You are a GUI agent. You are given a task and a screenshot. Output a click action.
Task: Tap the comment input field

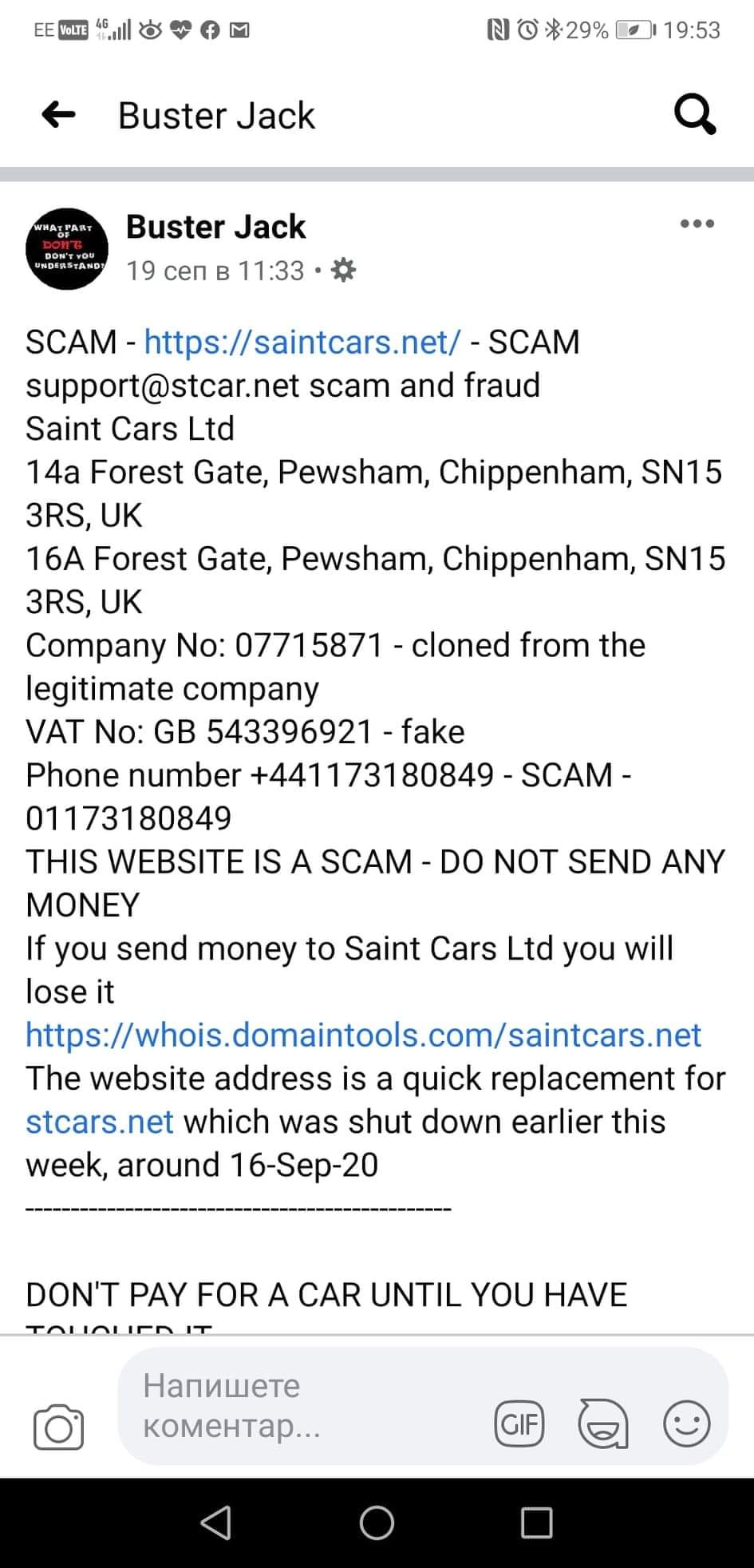click(303, 1406)
